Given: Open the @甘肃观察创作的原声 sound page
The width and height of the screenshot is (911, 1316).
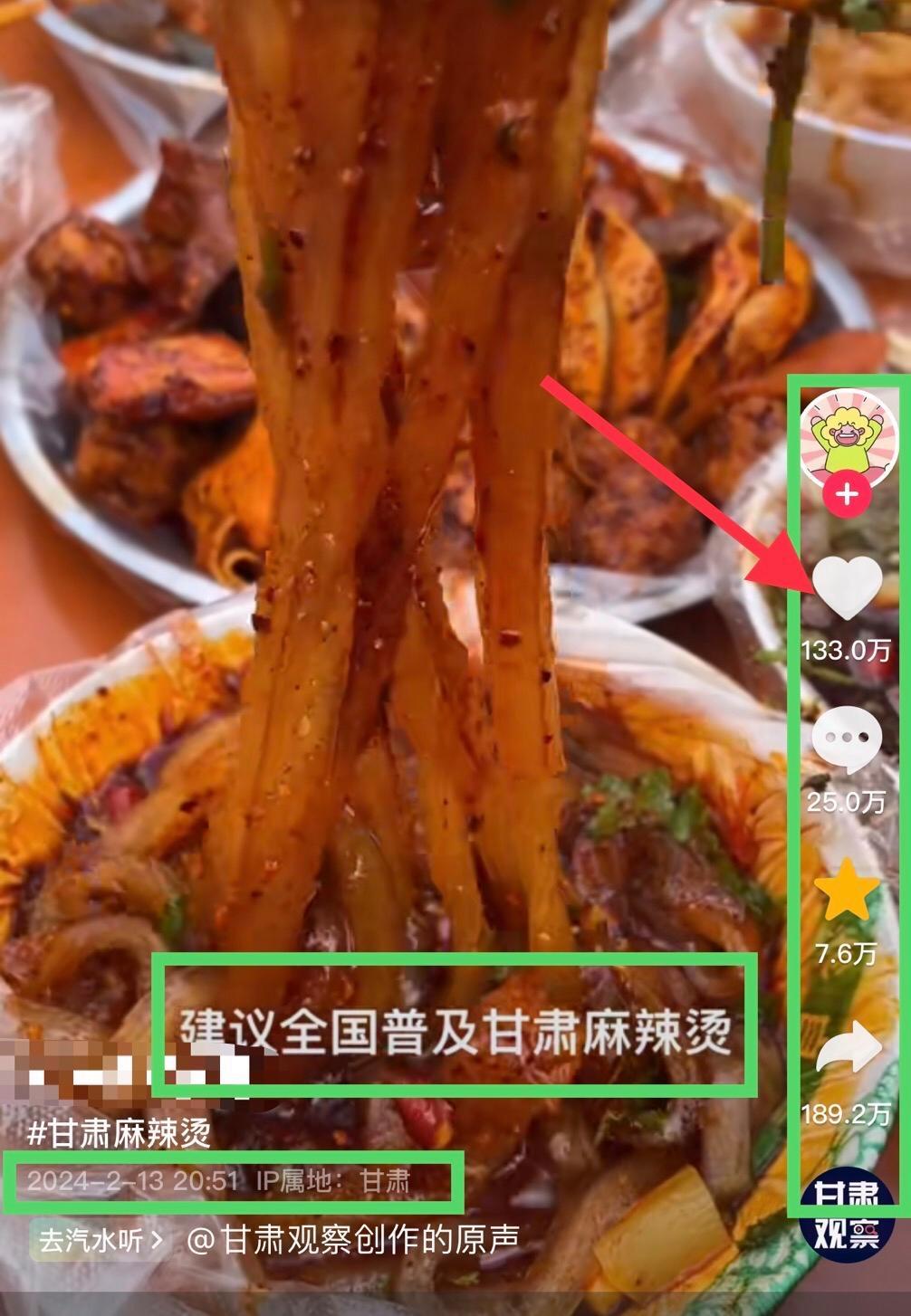Looking at the screenshot, I should pyautogui.click(x=351, y=1240).
